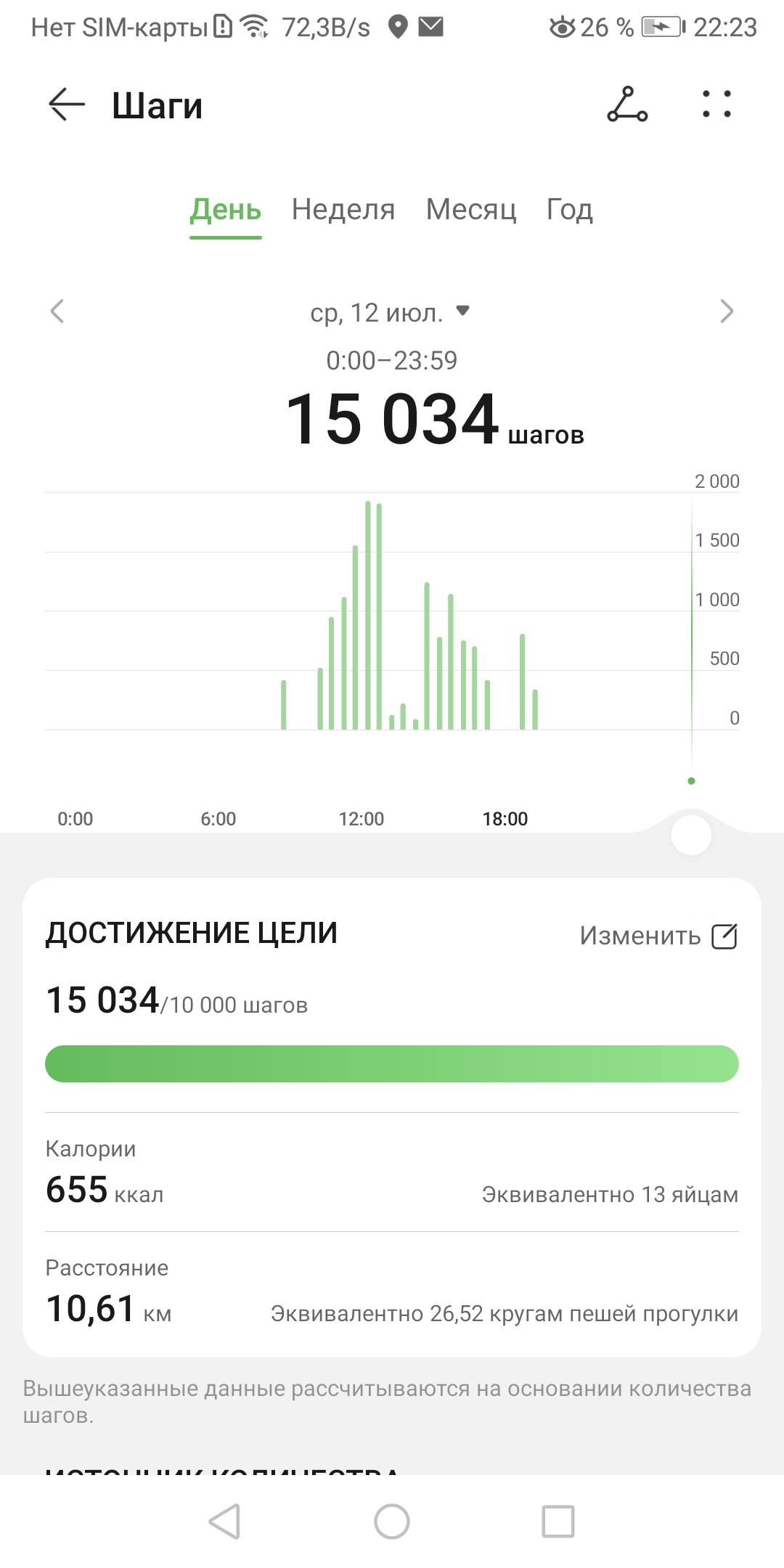Open recent apps from the navigation bar
The image size is (784, 1568).
(x=558, y=1521)
